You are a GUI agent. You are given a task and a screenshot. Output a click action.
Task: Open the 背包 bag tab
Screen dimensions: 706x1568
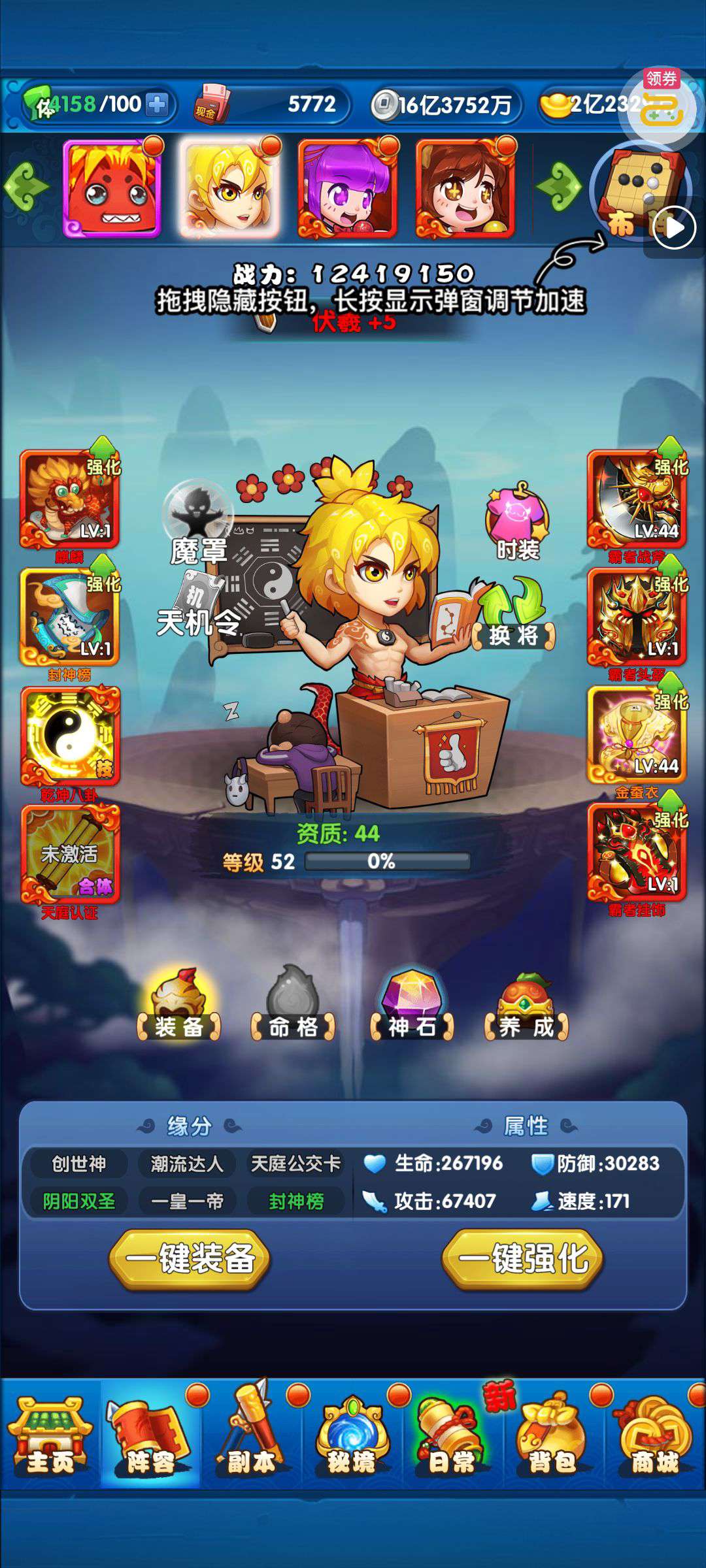(552, 1434)
